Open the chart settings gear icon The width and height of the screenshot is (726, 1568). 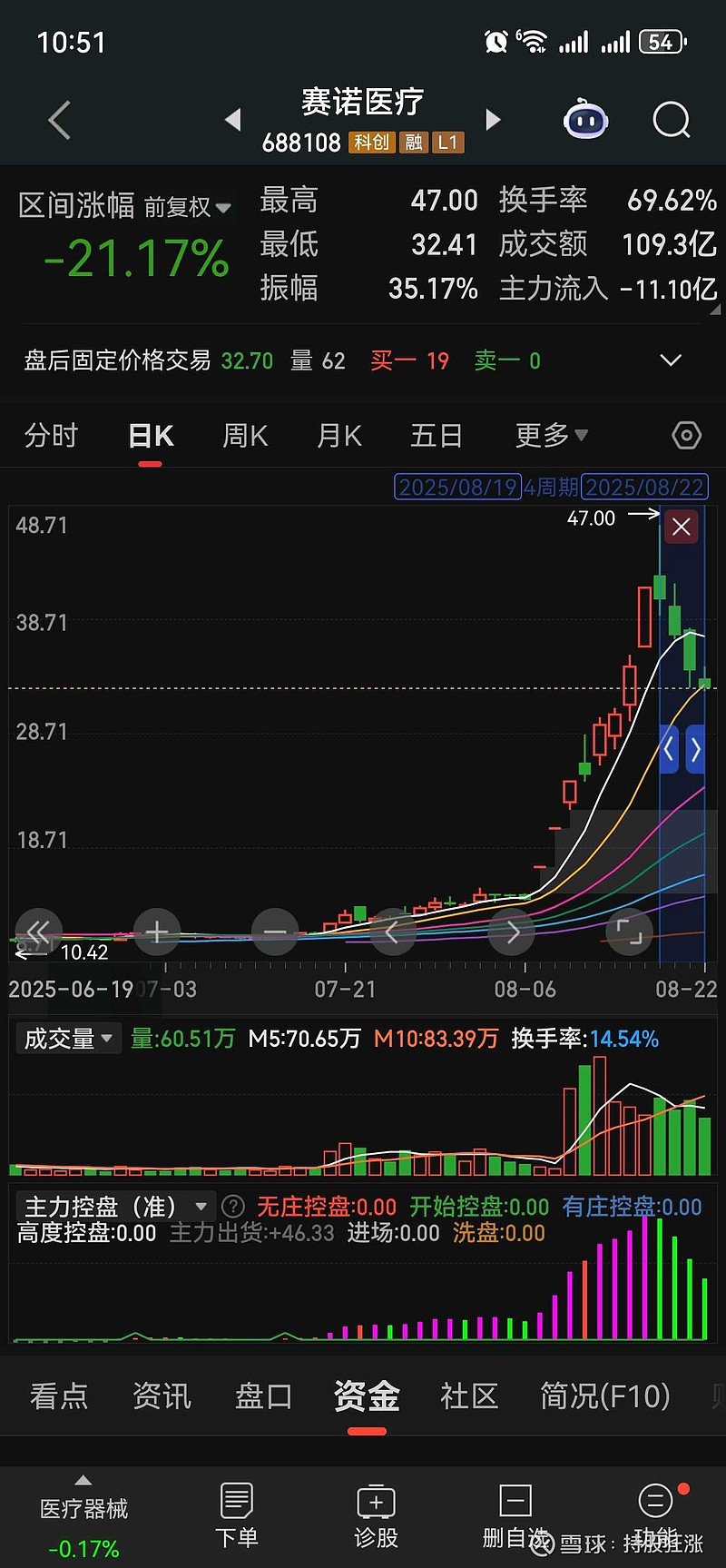(685, 436)
